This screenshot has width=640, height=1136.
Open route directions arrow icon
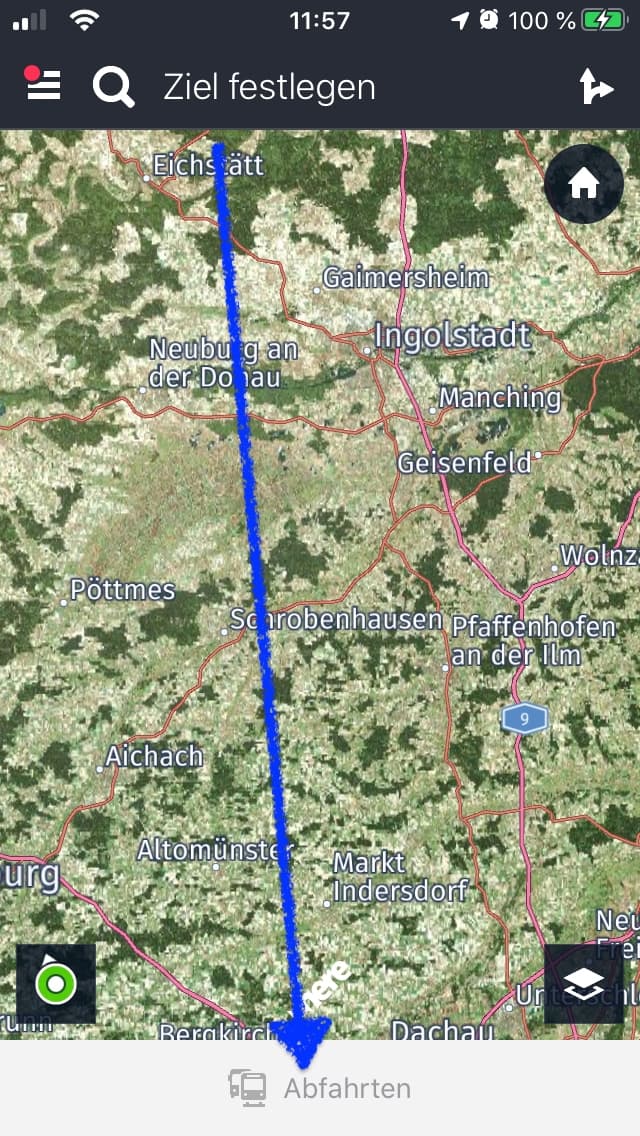596,87
